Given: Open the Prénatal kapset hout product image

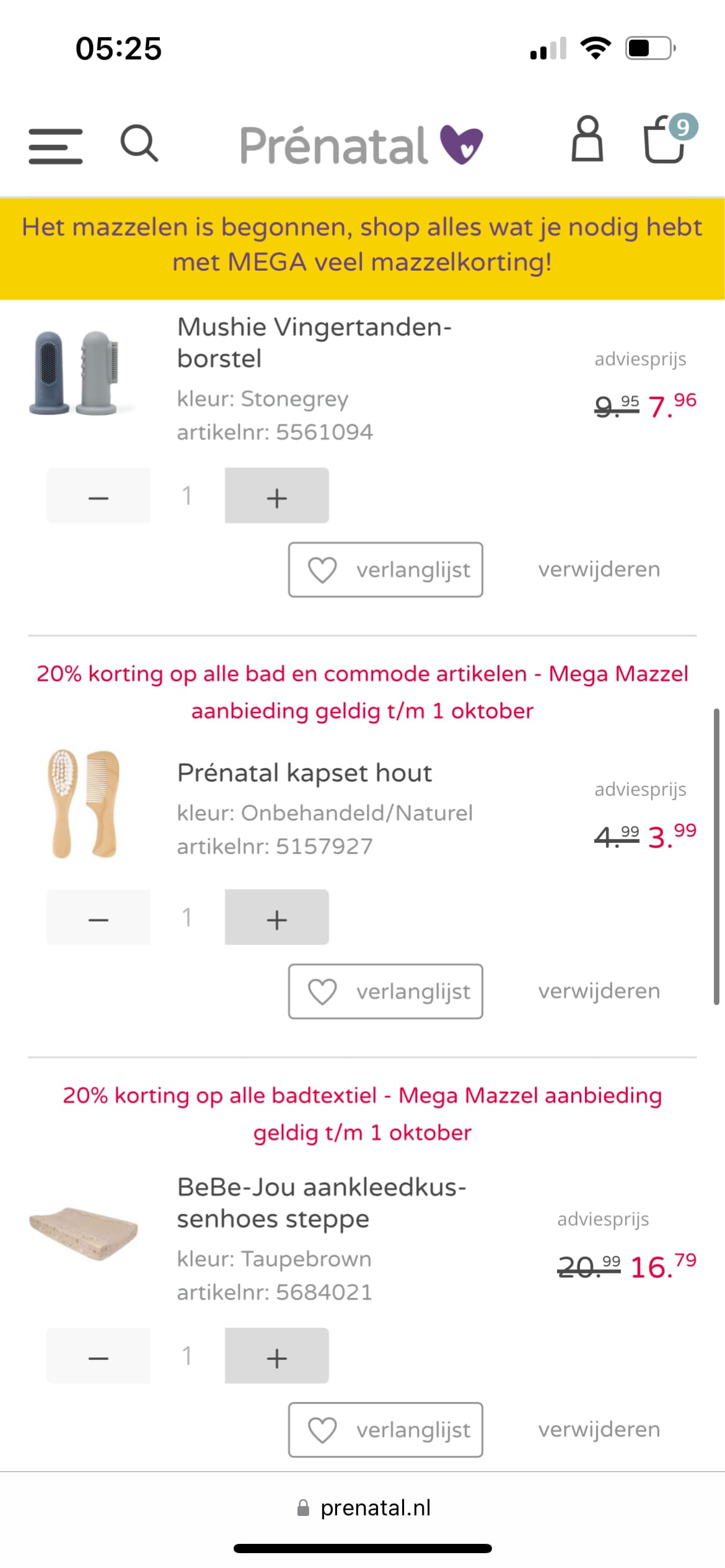Looking at the screenshot, I should [84, 804].
